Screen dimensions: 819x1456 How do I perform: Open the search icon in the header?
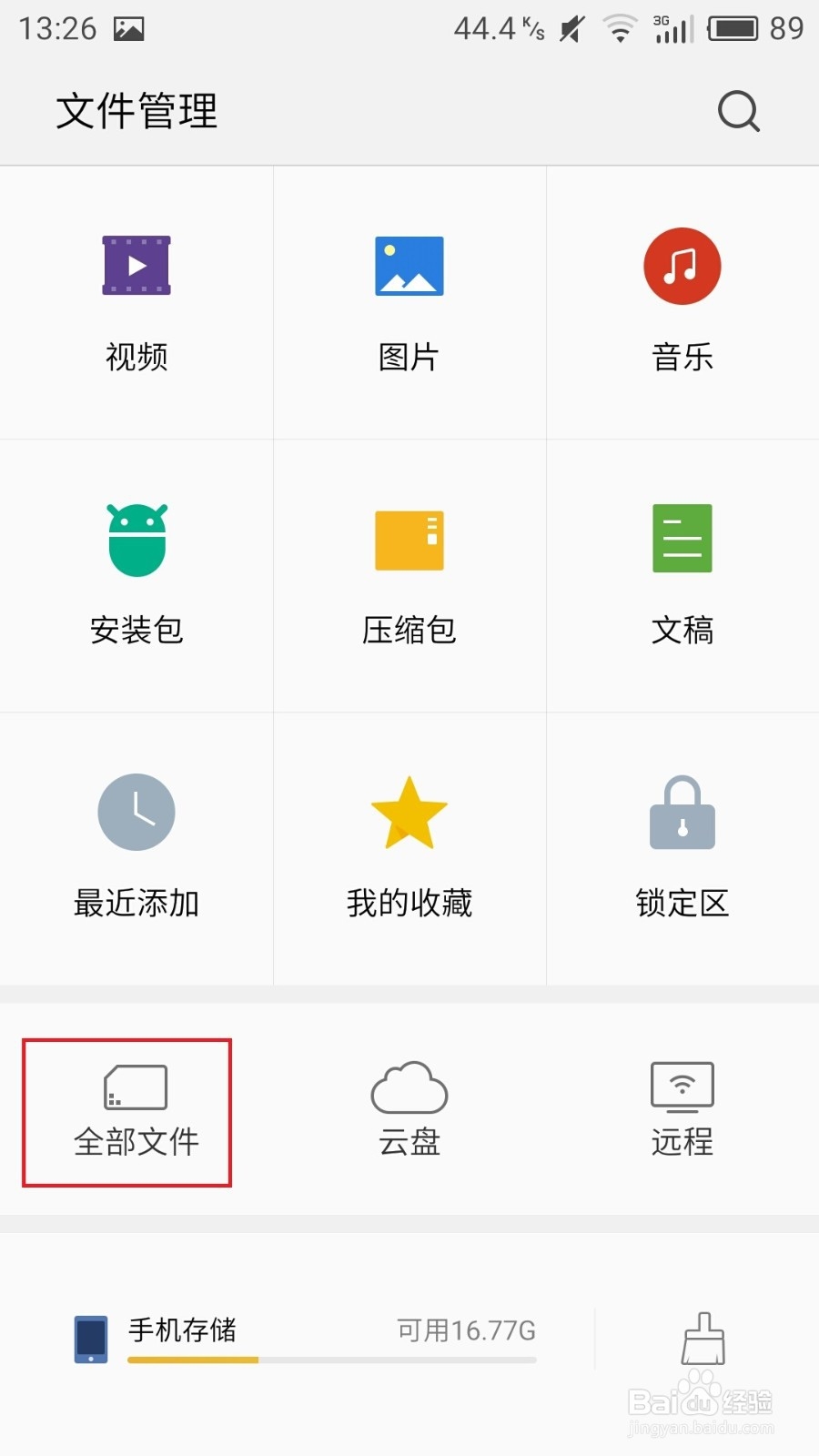[x=738, y=111]
